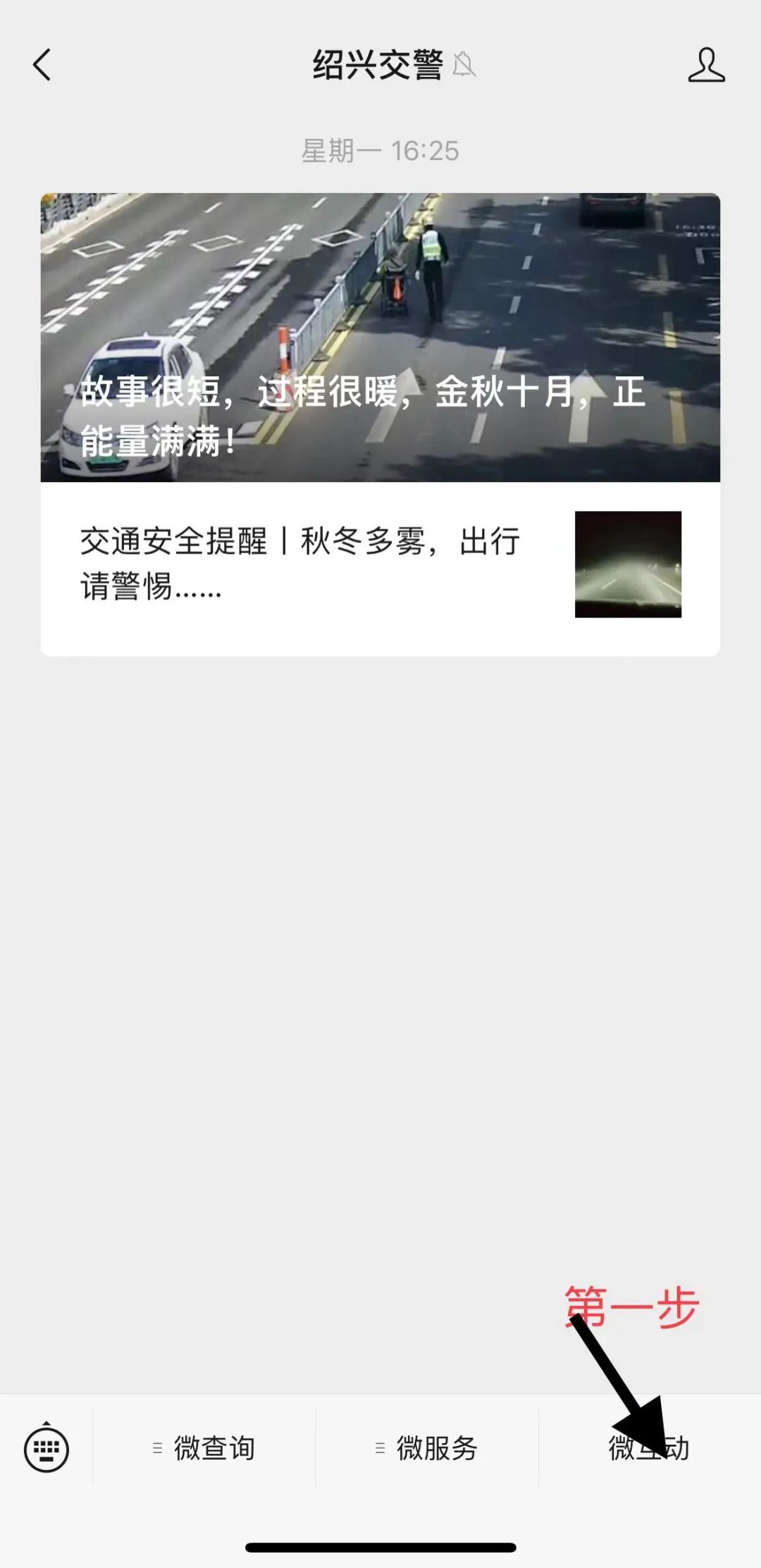Image resolution: width=761 pixels, height=1568 pixels.
Task: Expand the 微查询 menu
Action: (x=204, y=1449)
